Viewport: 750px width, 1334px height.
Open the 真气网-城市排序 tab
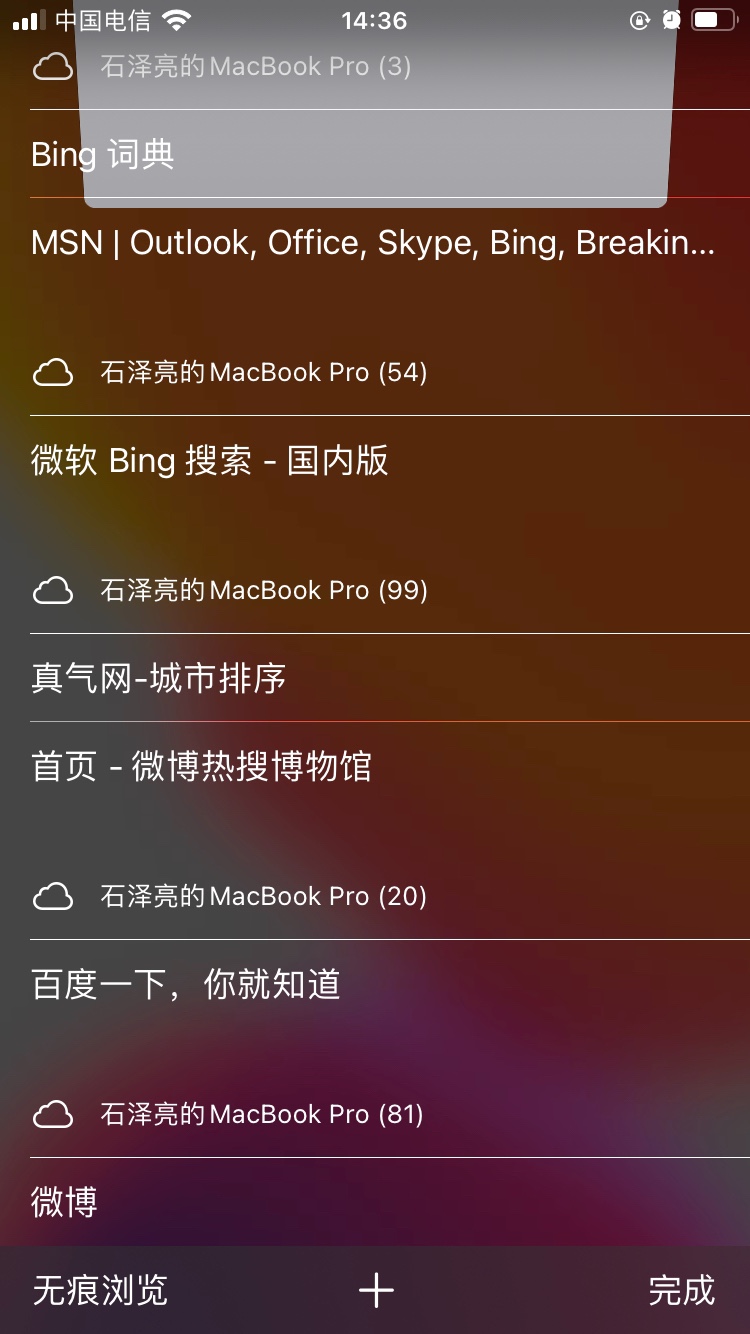[x=159, y=679]
